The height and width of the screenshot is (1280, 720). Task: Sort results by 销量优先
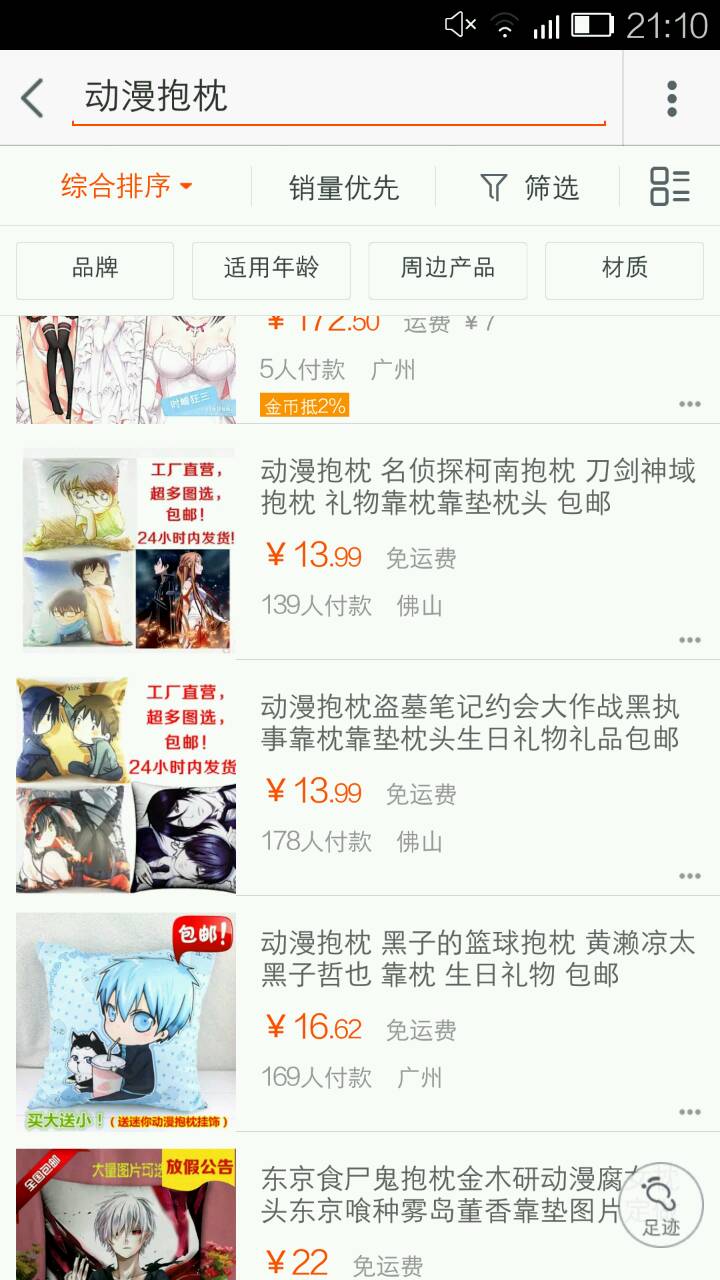click(343, 187)
